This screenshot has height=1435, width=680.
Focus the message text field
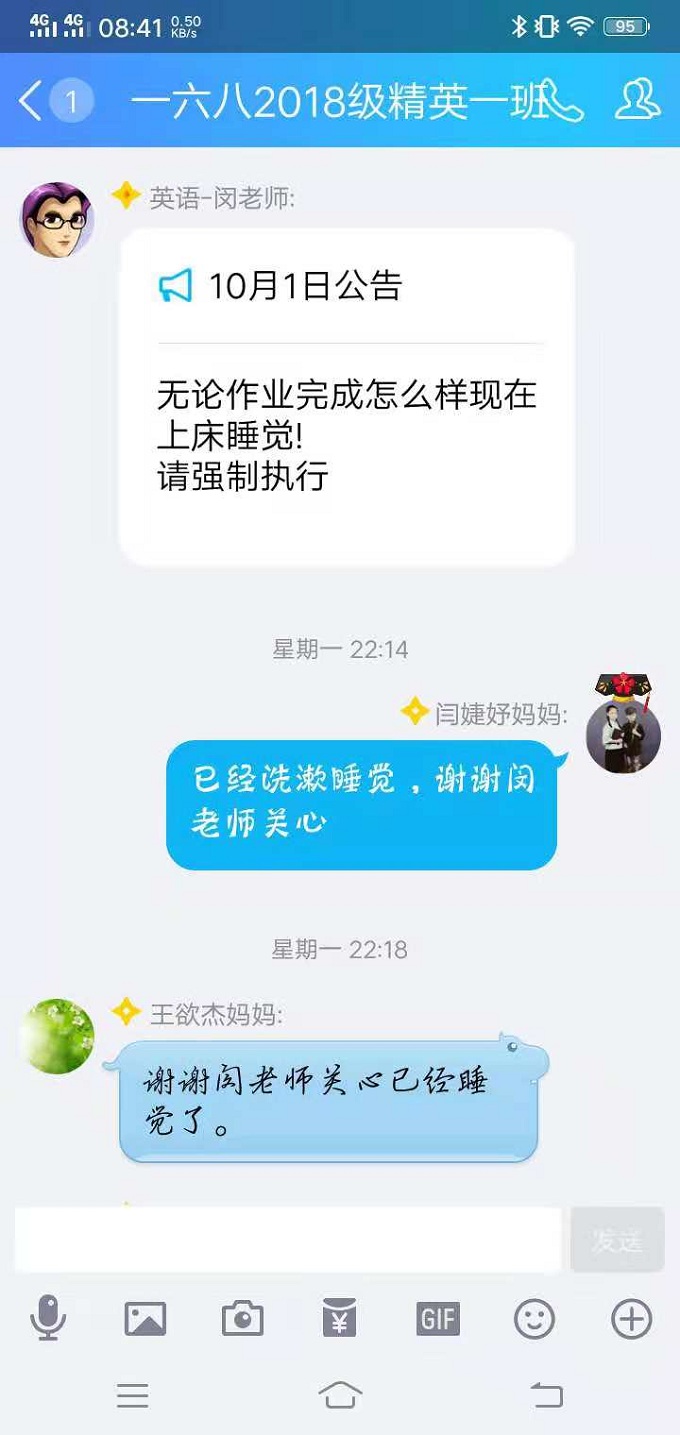[x=287, y=1240]
